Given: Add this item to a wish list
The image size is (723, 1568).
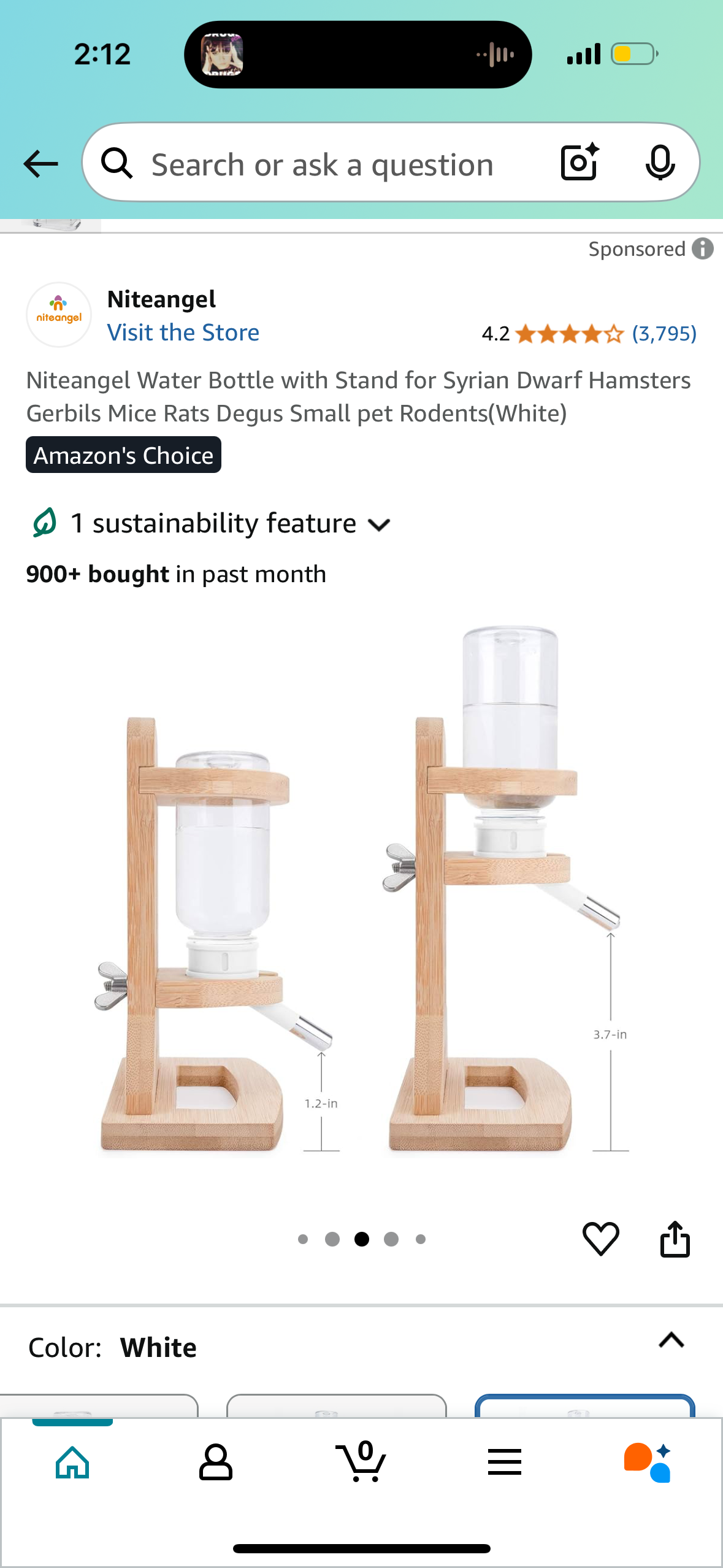Looking at the screenshot, I should pos(600,1239).
